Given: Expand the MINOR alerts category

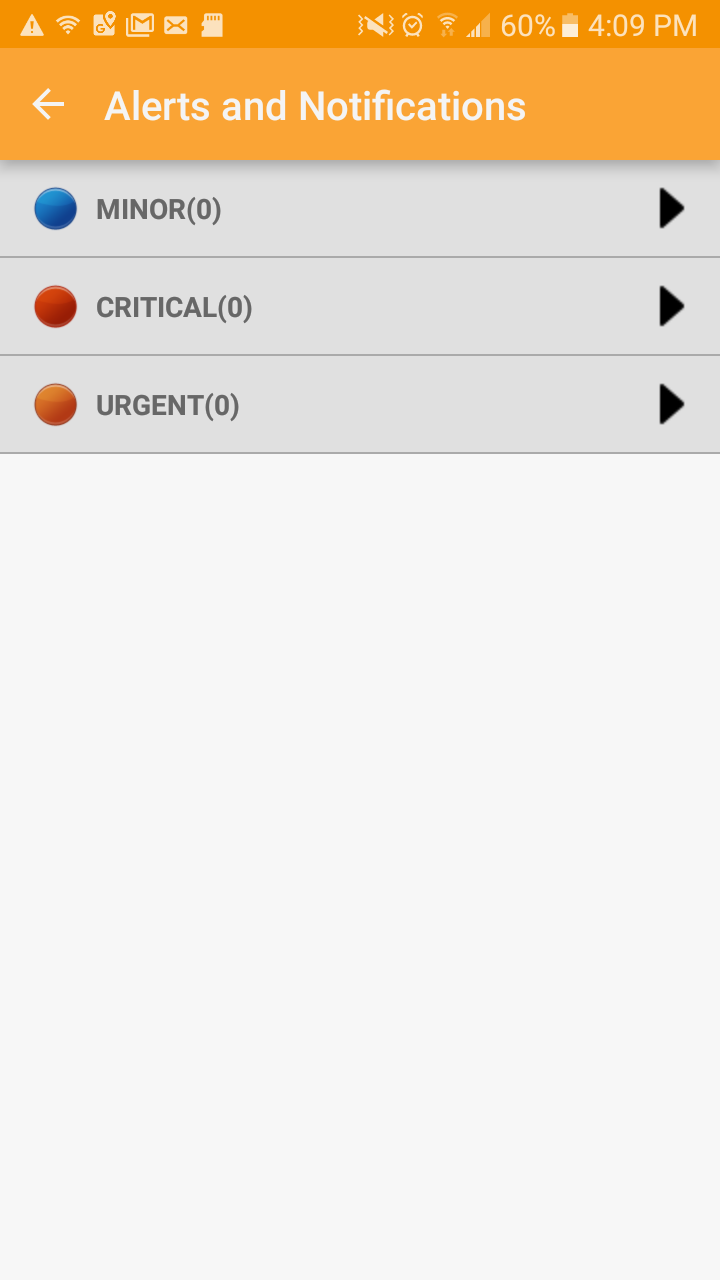Looking at the screenshot, I should pos(671,209).
